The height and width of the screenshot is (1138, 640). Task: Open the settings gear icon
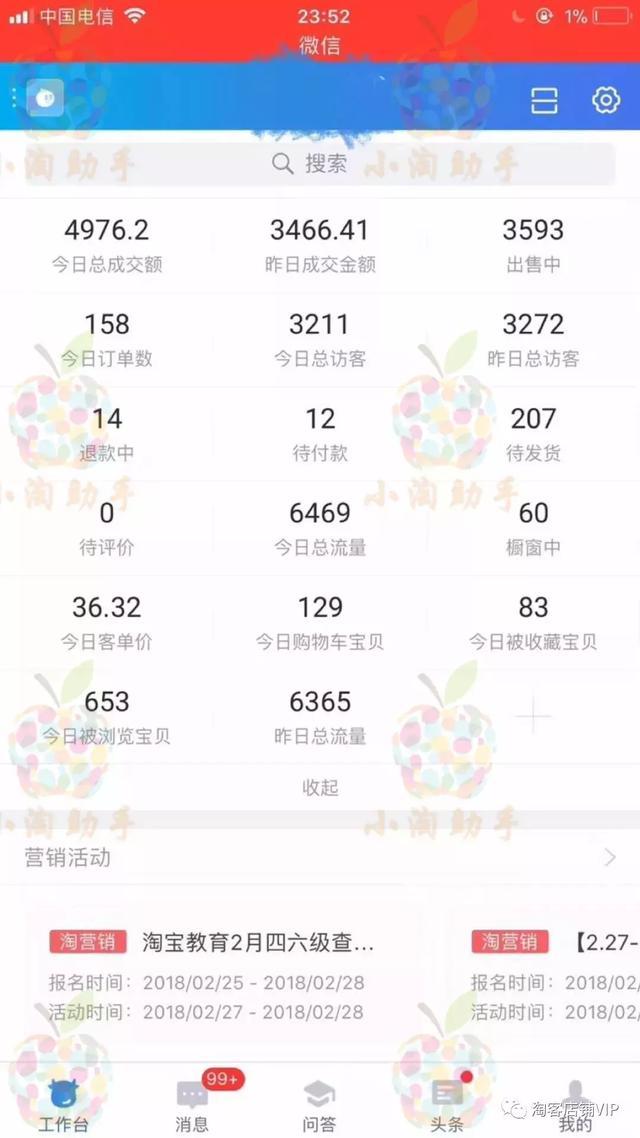click(x=606, y=100)
